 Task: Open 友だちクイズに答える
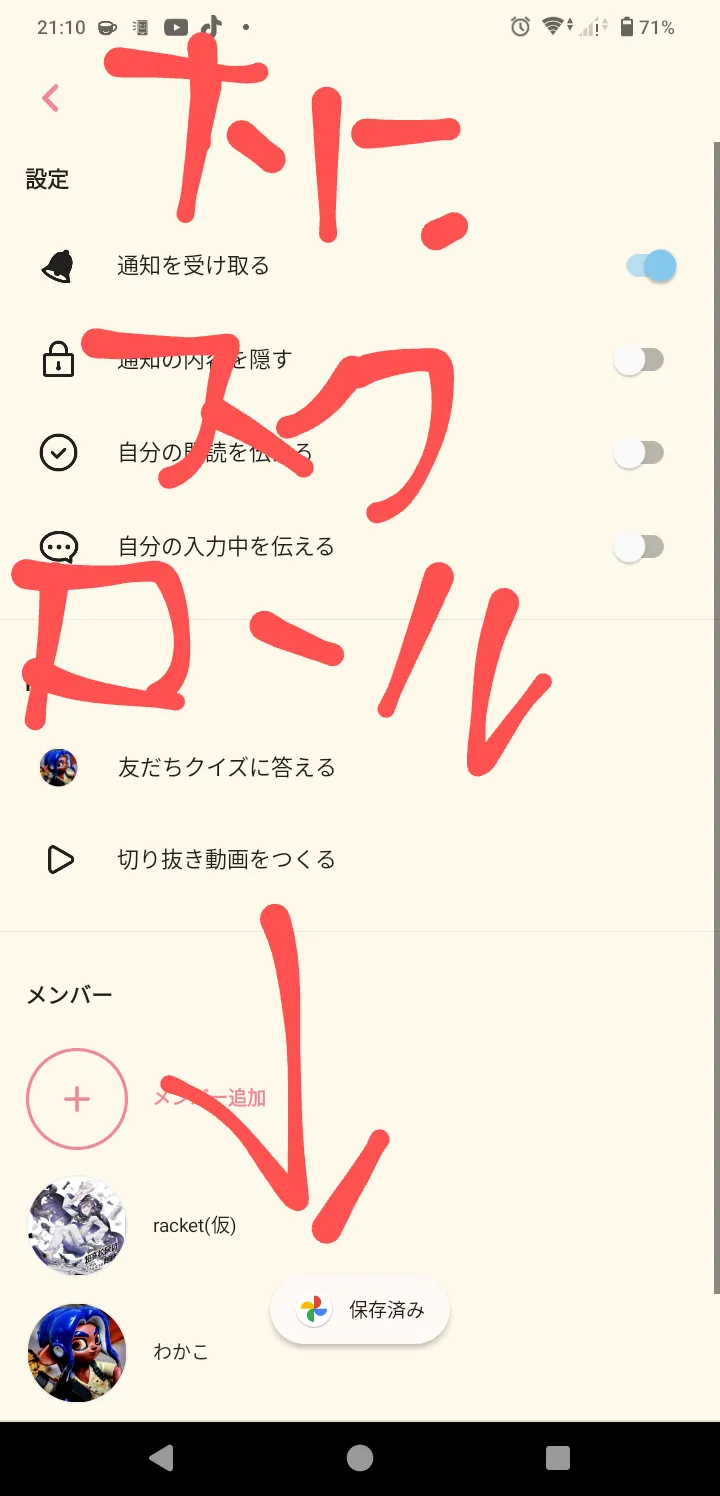(x=226, y=768)
